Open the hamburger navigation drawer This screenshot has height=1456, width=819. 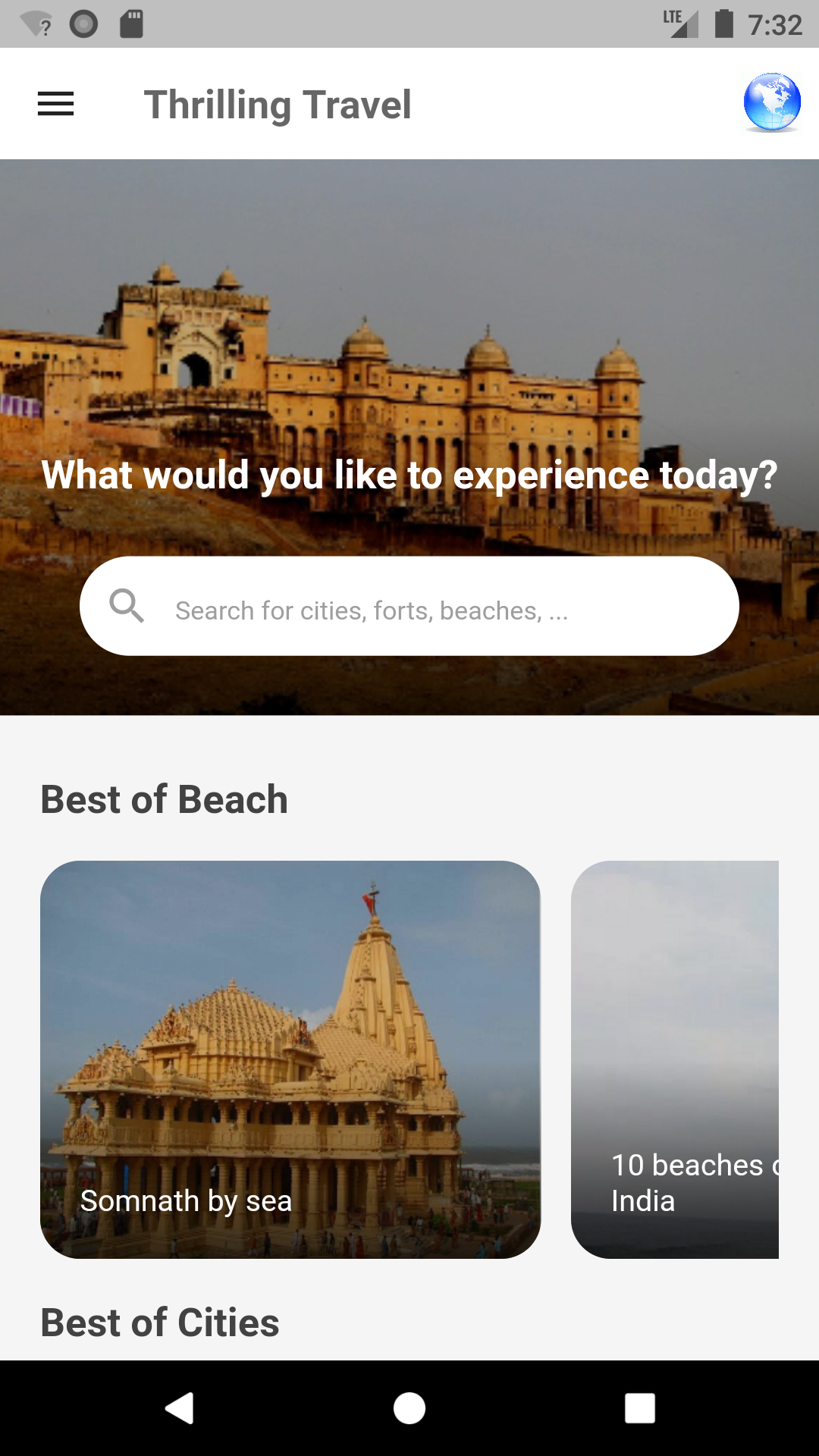[x=55, y=104]
